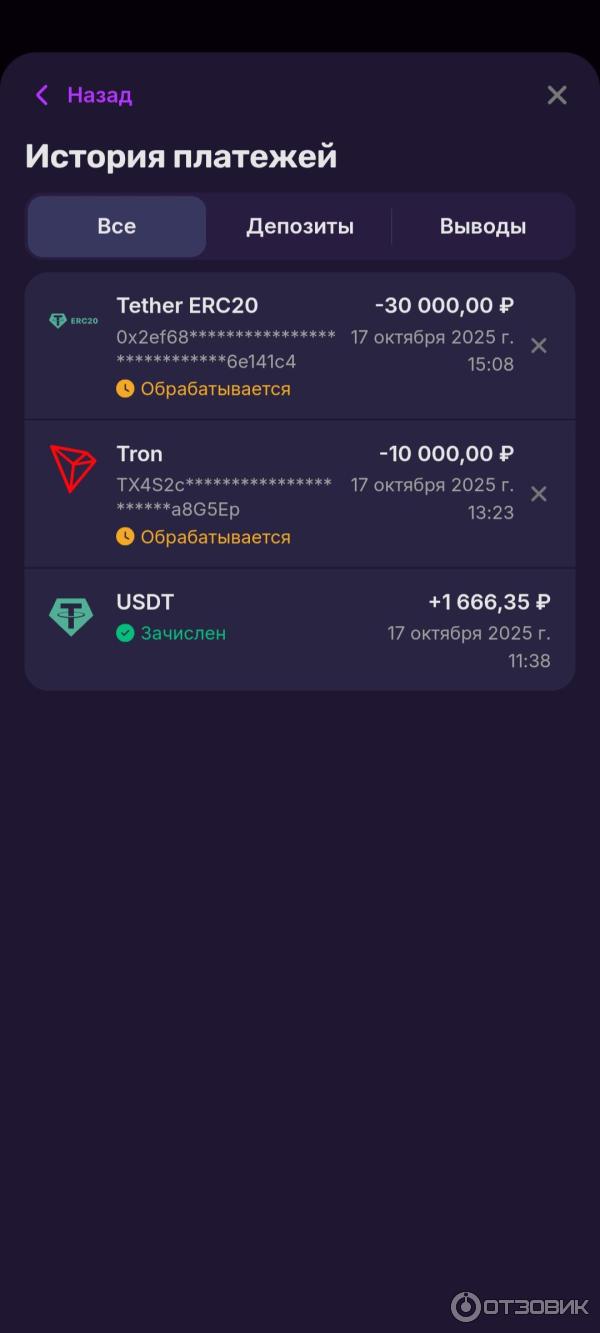Cancel the Tether ERC20 withdrawal
This screenshot has height=1333, width=600.
[x=538, y=346]
